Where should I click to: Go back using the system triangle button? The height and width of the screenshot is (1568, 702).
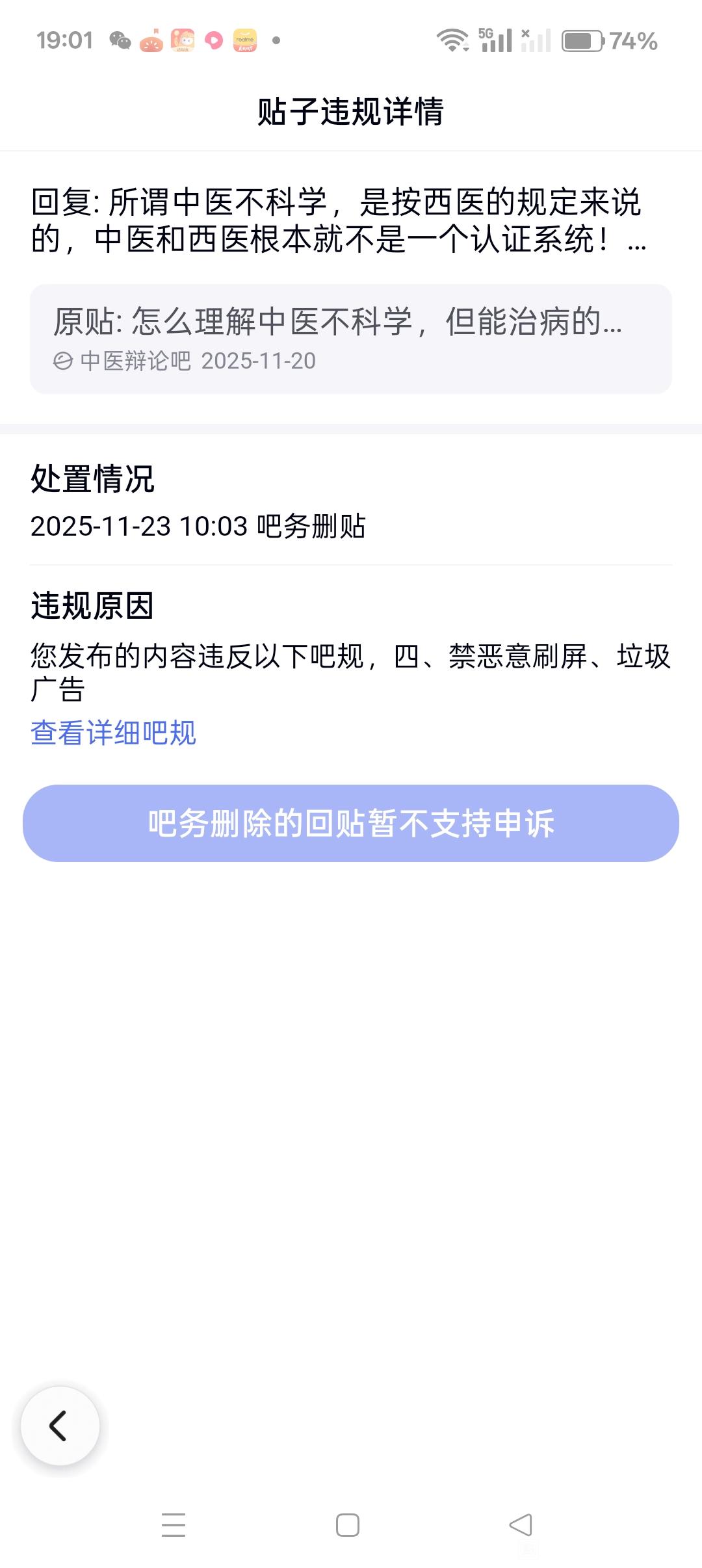pos(521,1524)
